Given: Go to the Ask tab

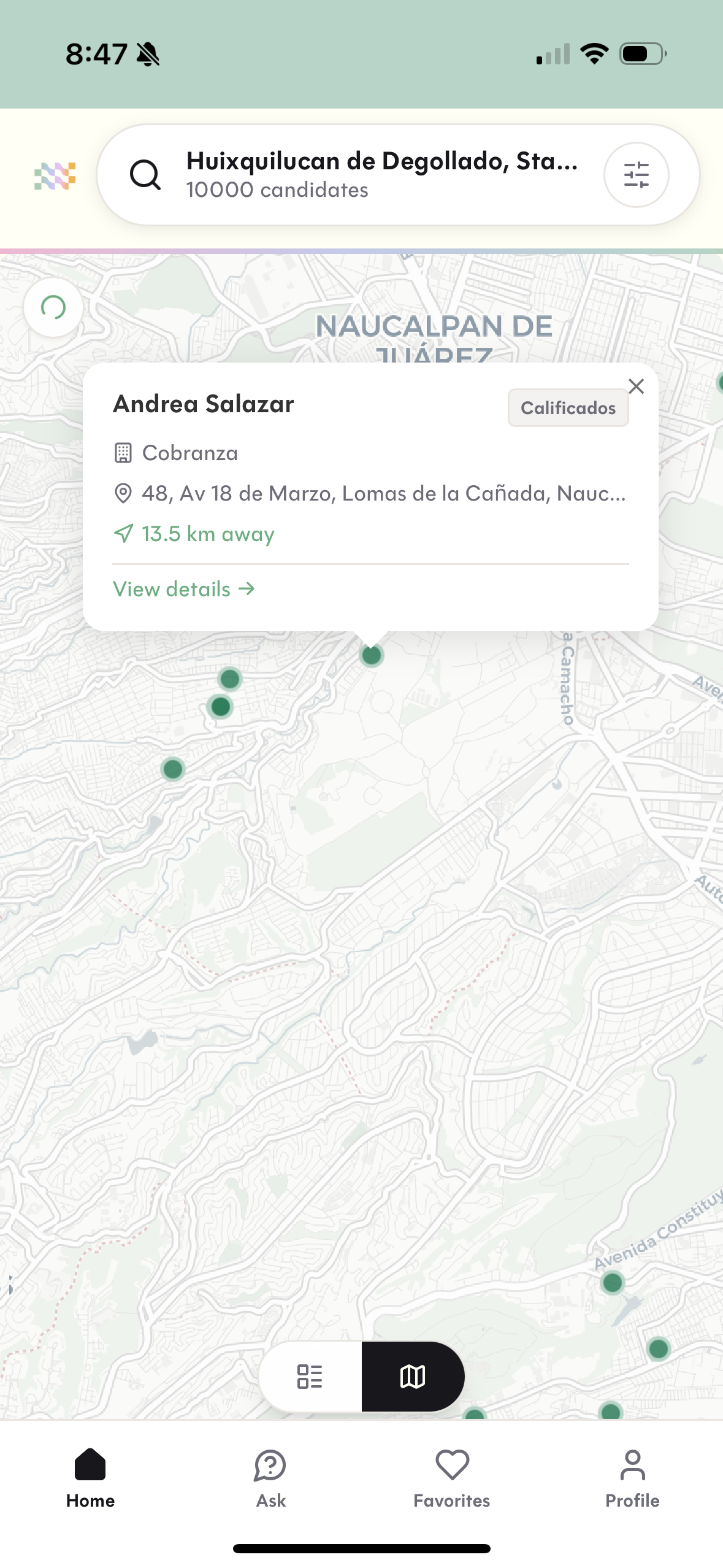Looking at the screenshot, I should (x=270, y=1478).
